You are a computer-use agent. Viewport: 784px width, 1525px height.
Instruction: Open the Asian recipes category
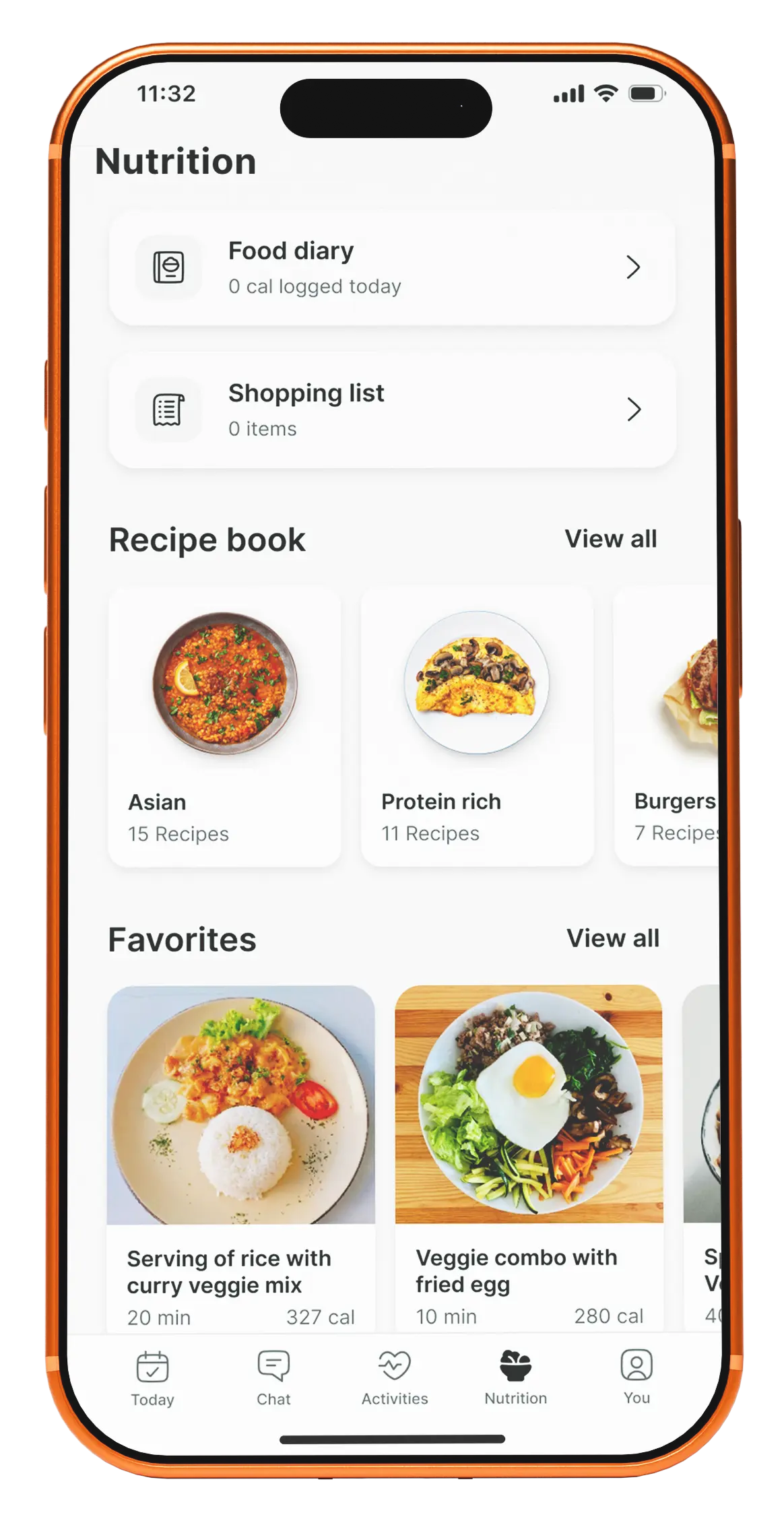click(224, 726)
